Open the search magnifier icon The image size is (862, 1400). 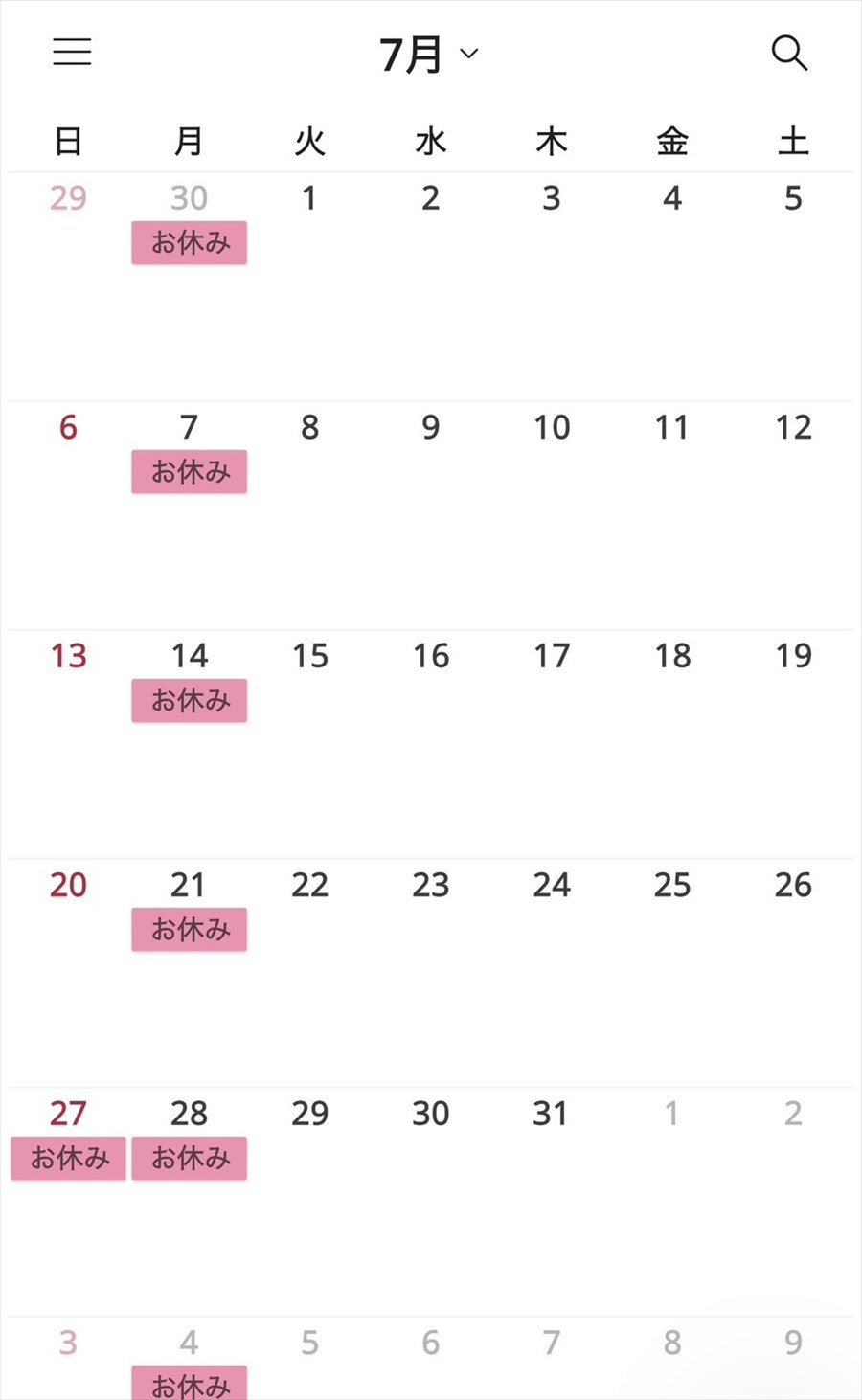point(789,53)
